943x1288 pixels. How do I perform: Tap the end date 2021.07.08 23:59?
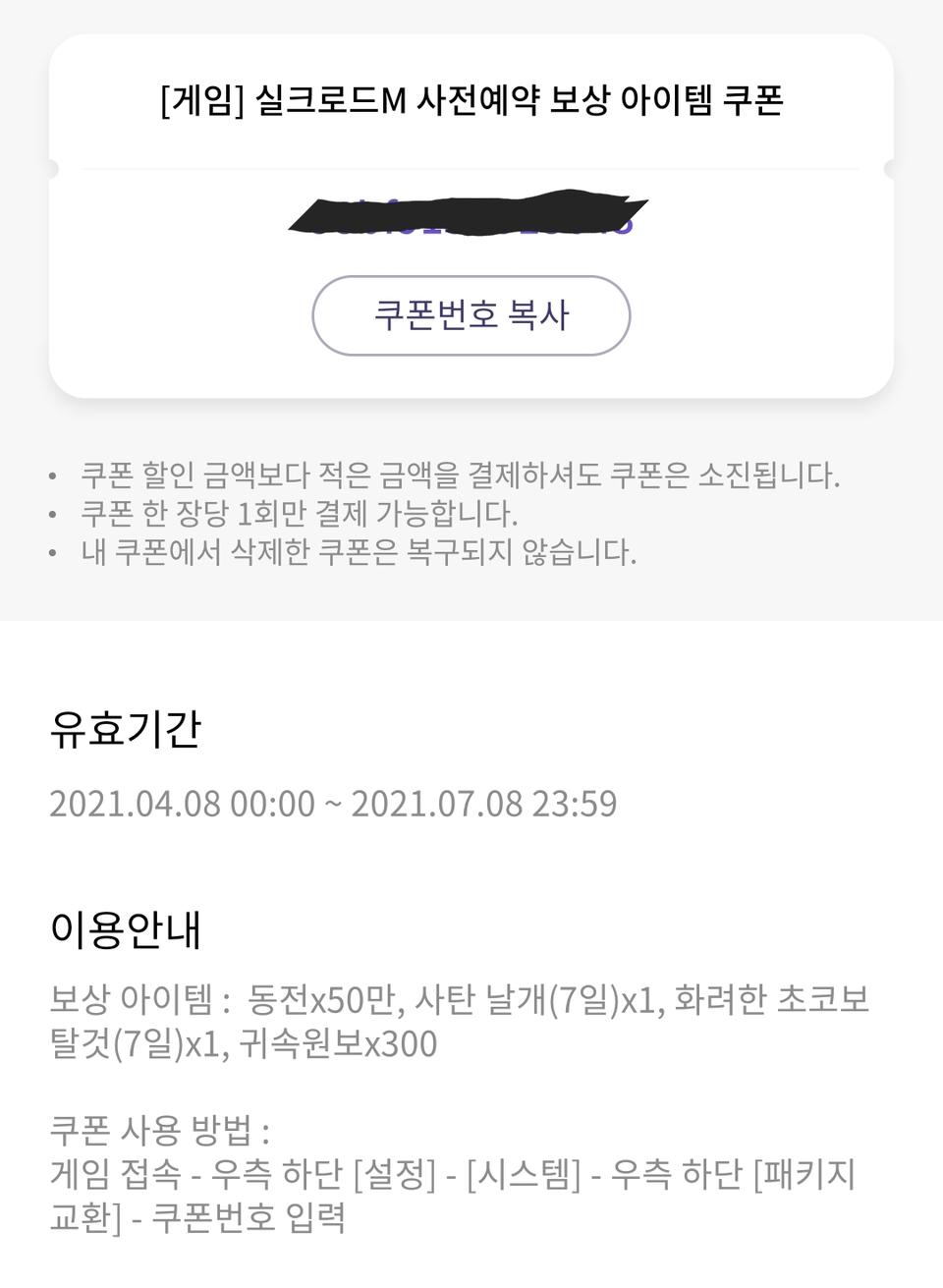pyautogui.click(x=484, y=803)
